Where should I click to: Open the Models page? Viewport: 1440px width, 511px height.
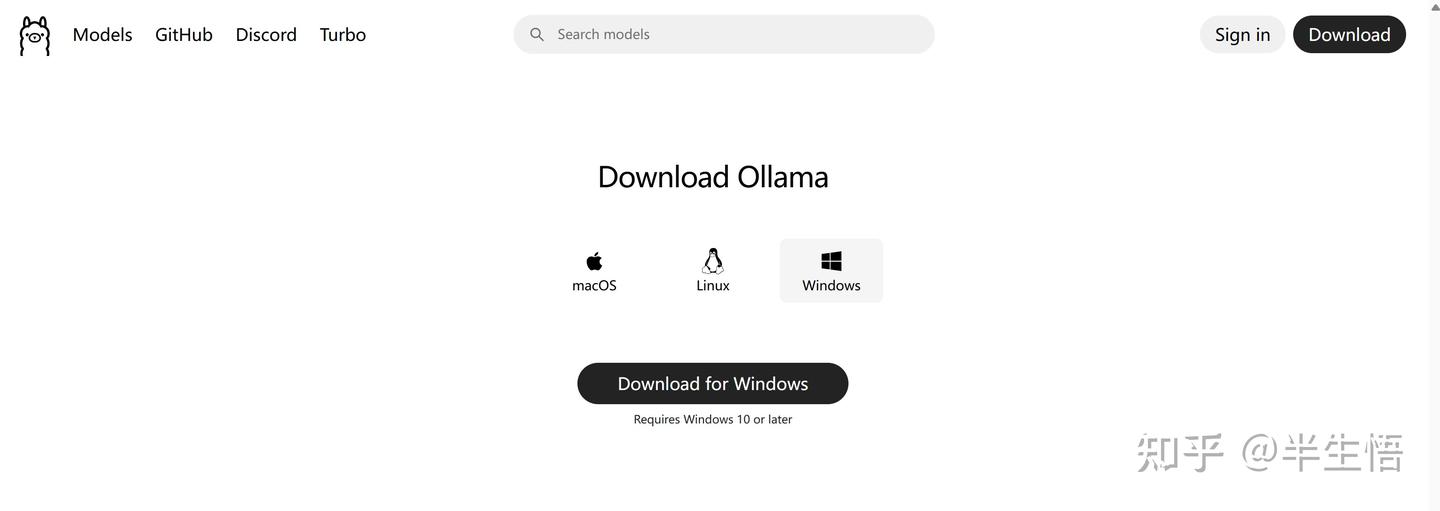pos(102,34)
